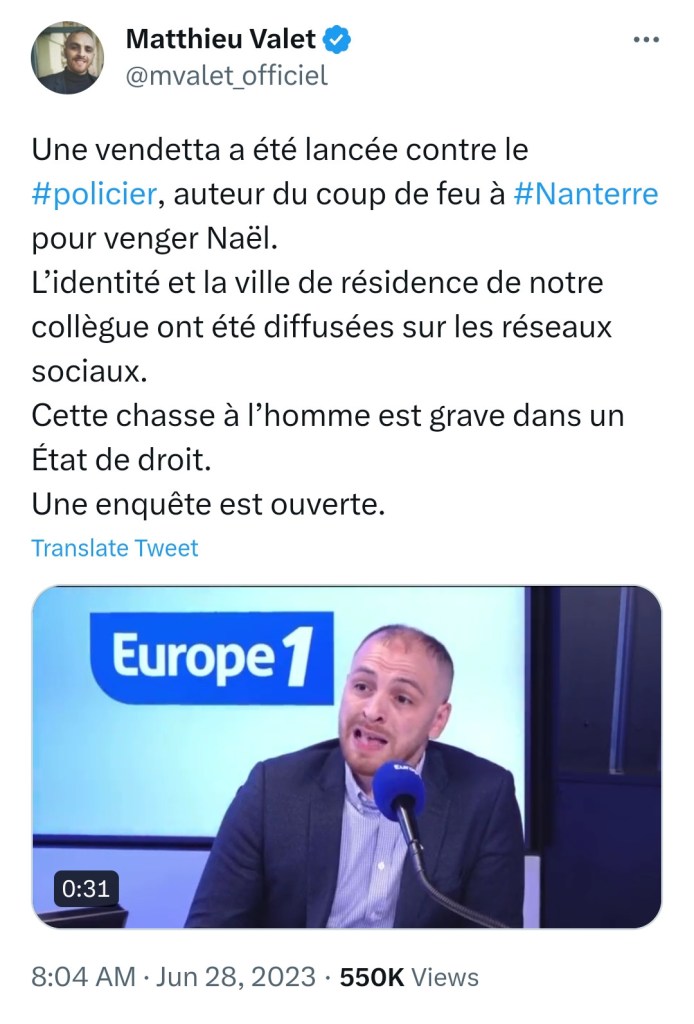Image resolution: width=694 pixels, height=1024 pixels.
Task: Play the Europe 1 video clip
Action: click(346, 756)
